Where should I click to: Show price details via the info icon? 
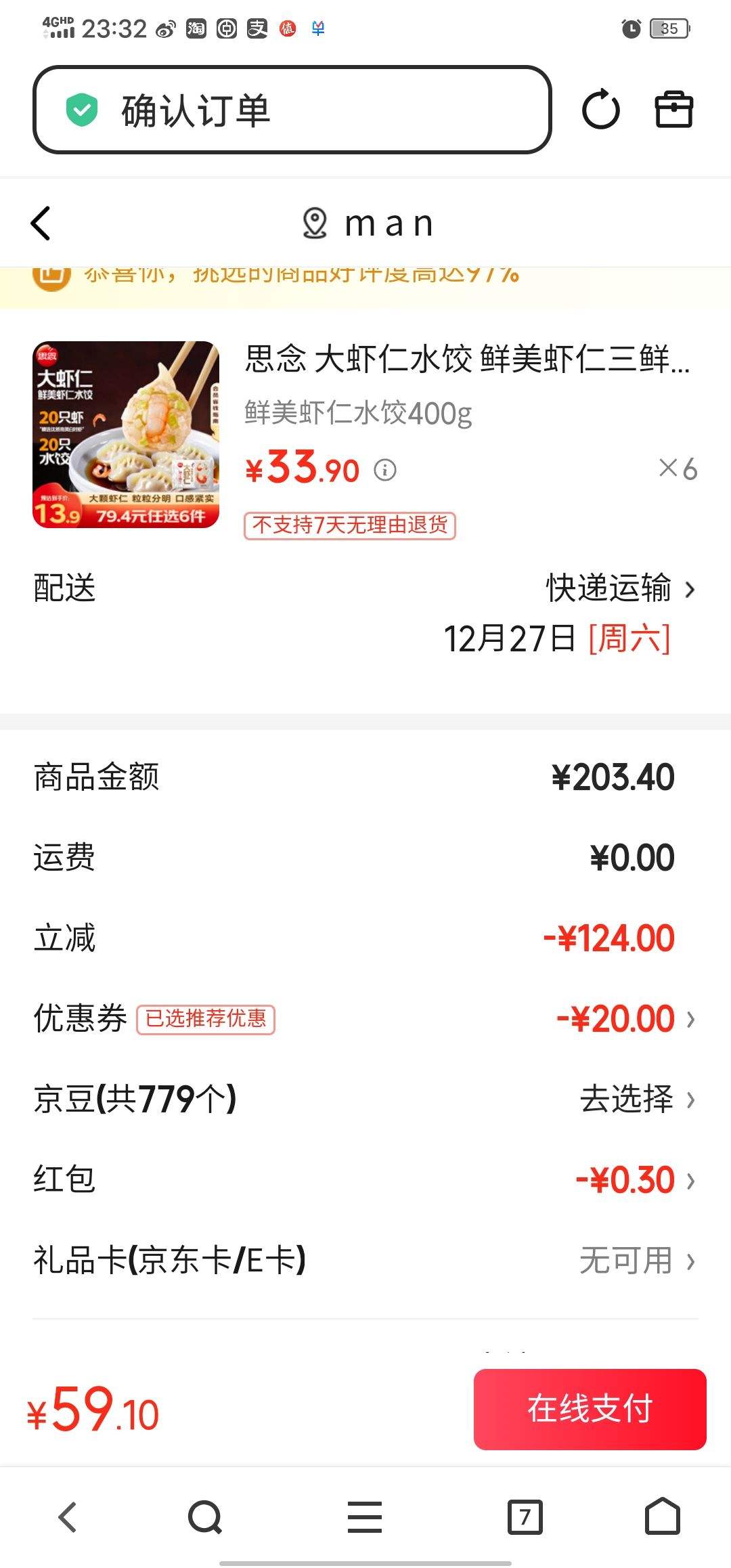pyautogui.click(x=385, y=470)
